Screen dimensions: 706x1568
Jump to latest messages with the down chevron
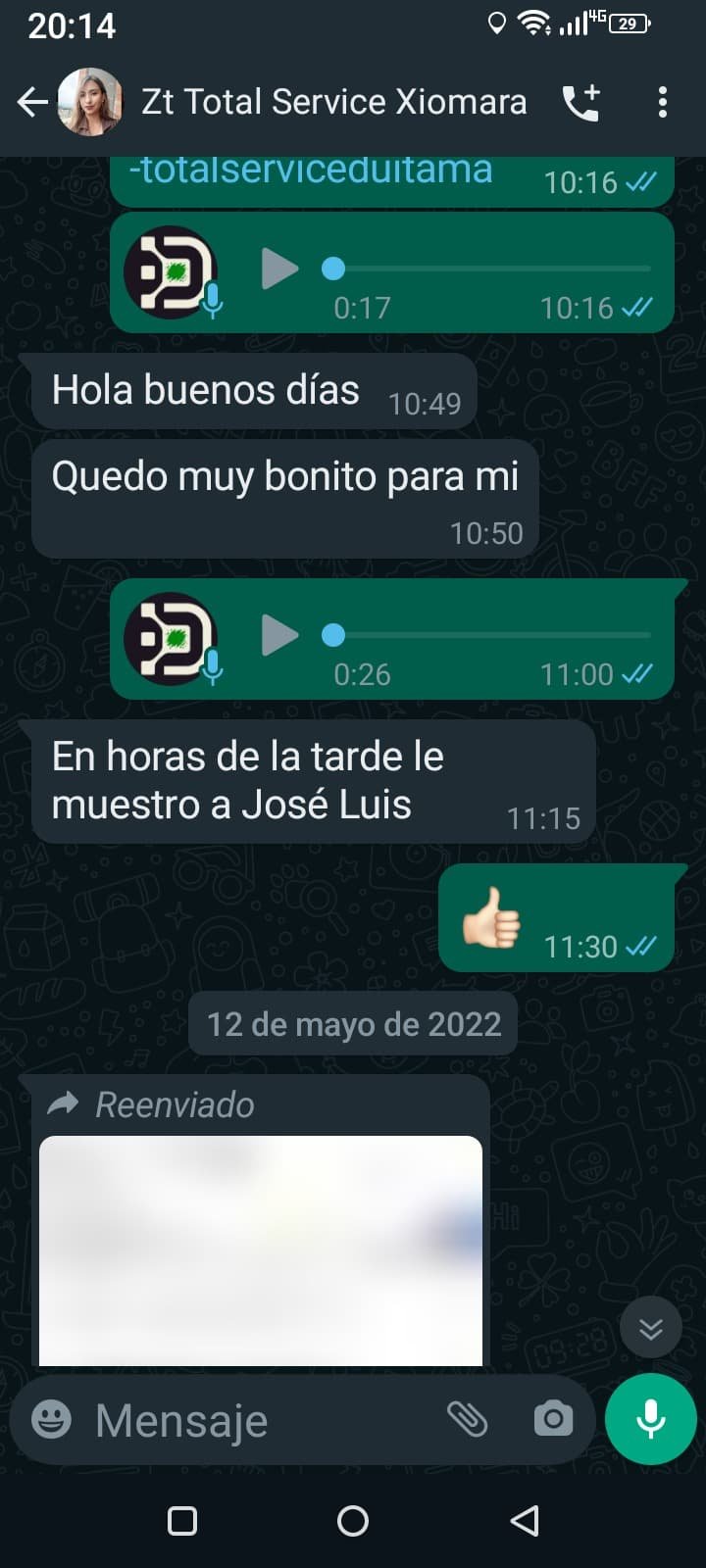(650, 1326)
